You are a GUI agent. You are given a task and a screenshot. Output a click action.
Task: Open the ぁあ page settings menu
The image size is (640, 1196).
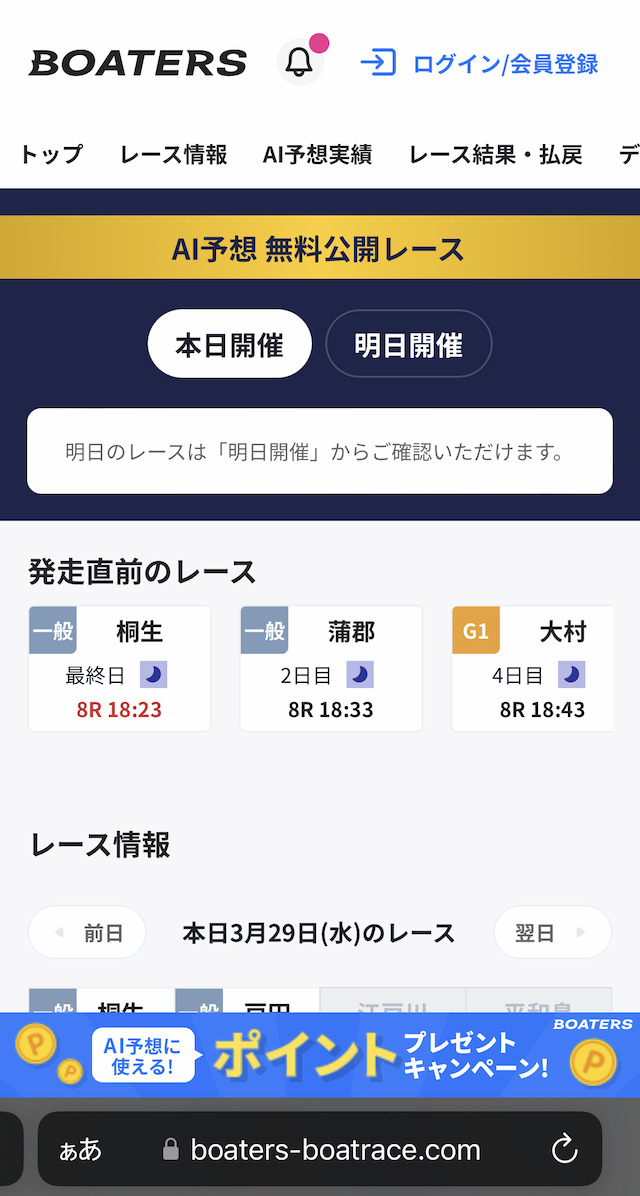[81, 1149]
